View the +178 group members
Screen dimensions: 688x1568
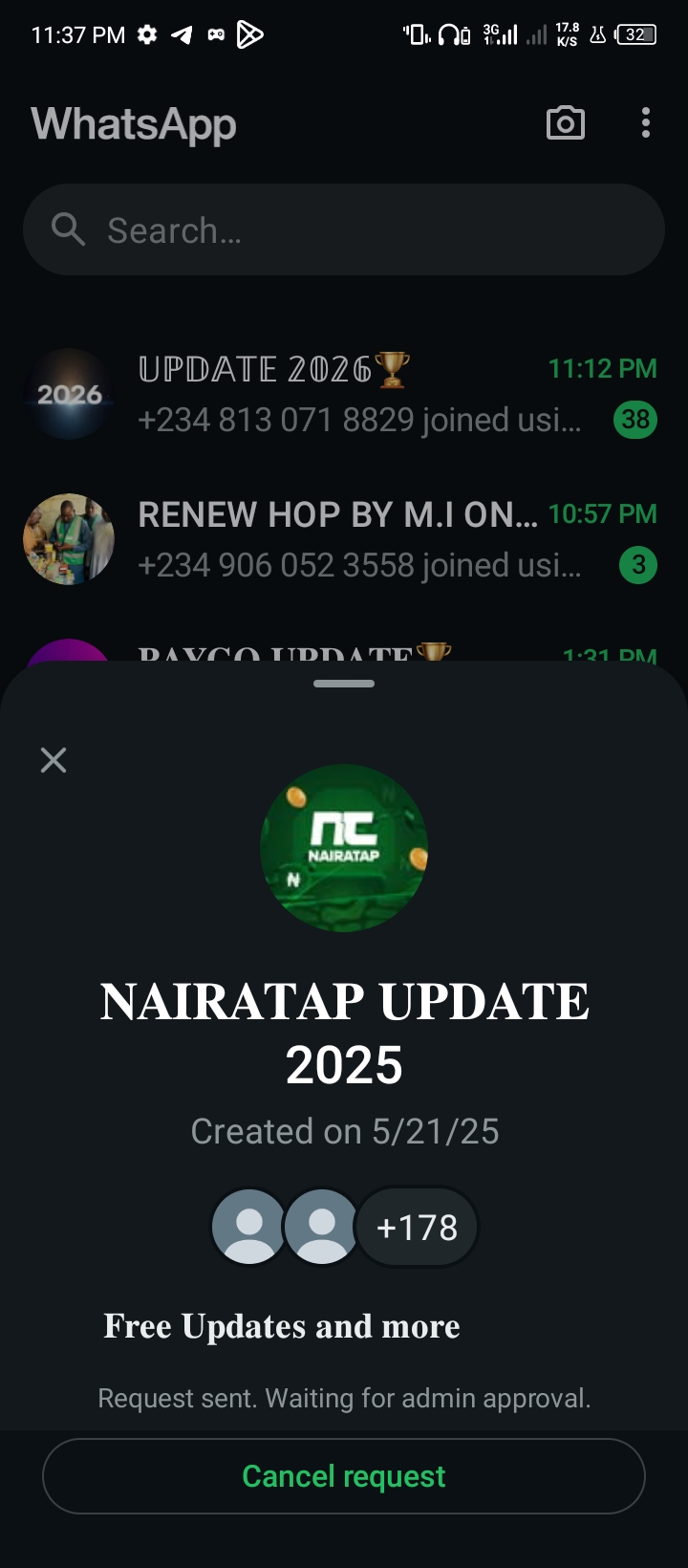pyautogui.click(x=417, y=1227)
